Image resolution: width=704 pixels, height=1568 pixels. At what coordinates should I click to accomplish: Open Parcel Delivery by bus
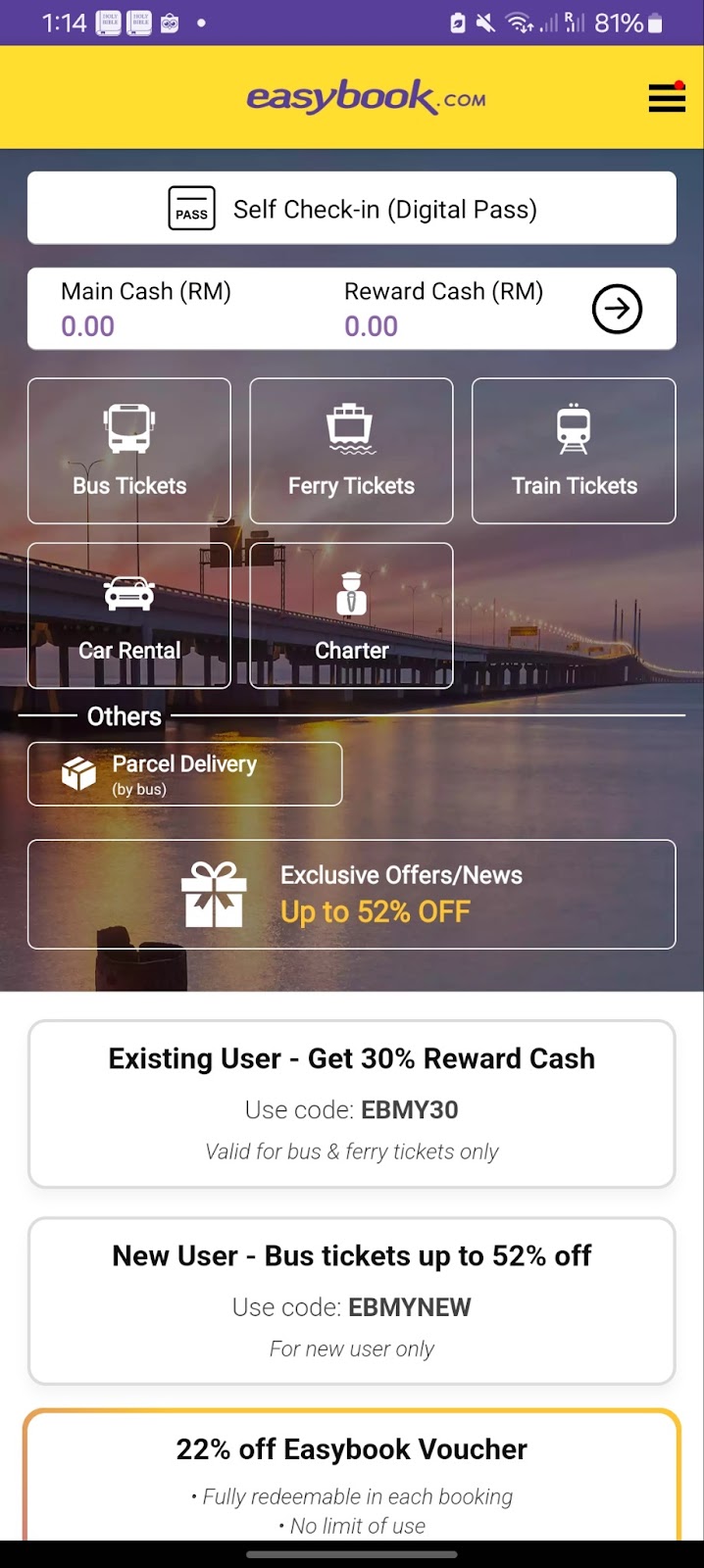[184, 774]
